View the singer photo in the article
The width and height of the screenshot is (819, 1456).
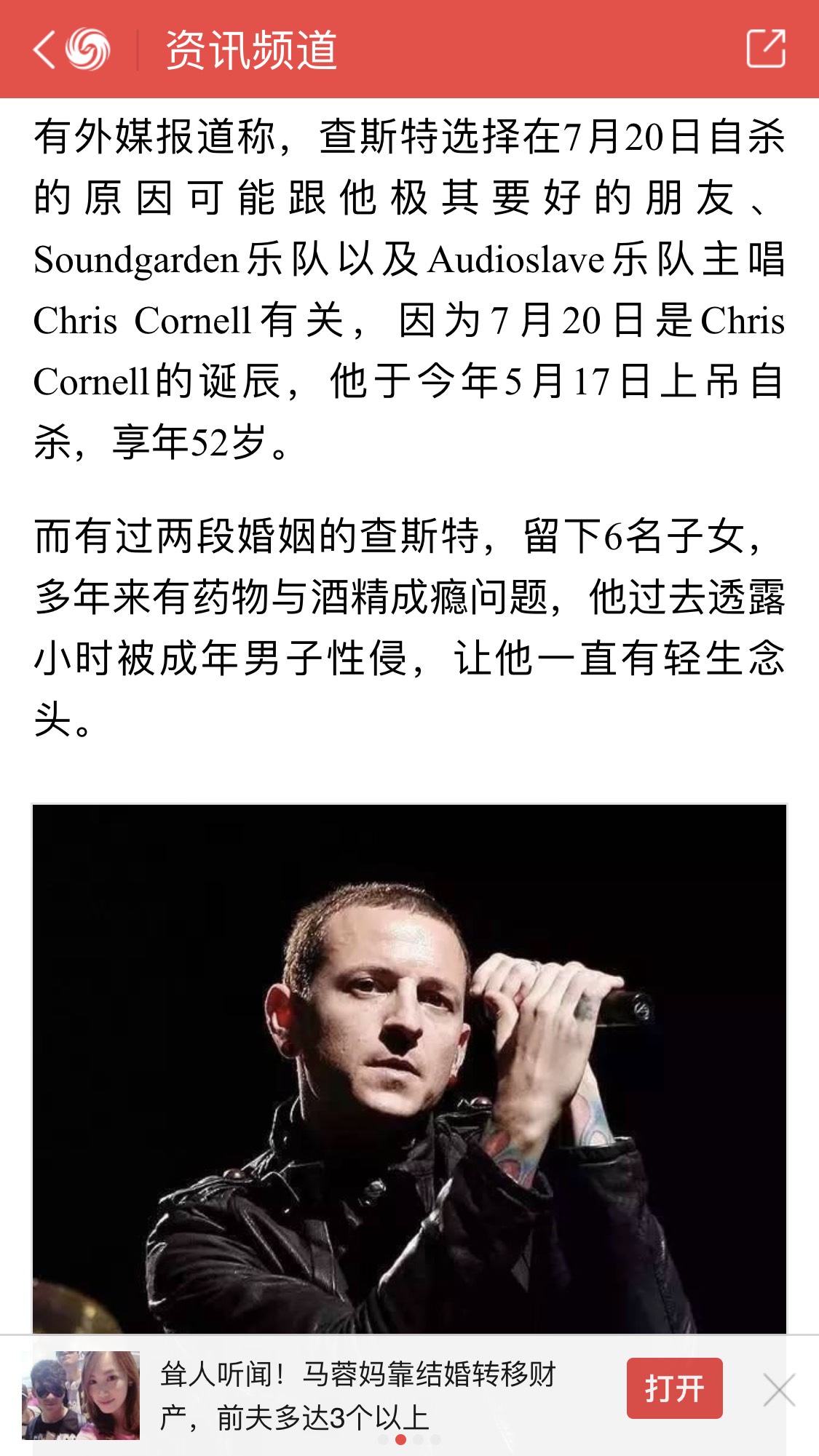click(x=409, y=1068)
